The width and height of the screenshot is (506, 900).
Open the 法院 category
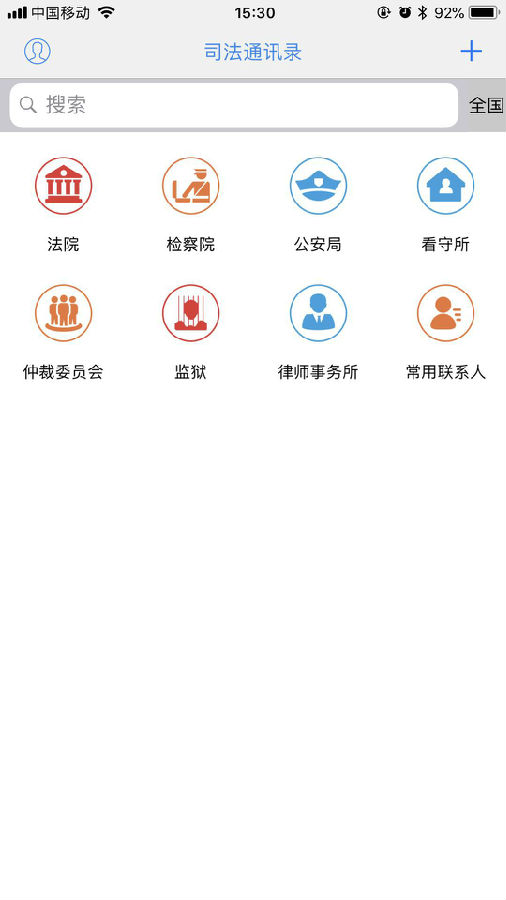(x=64, y=205)
